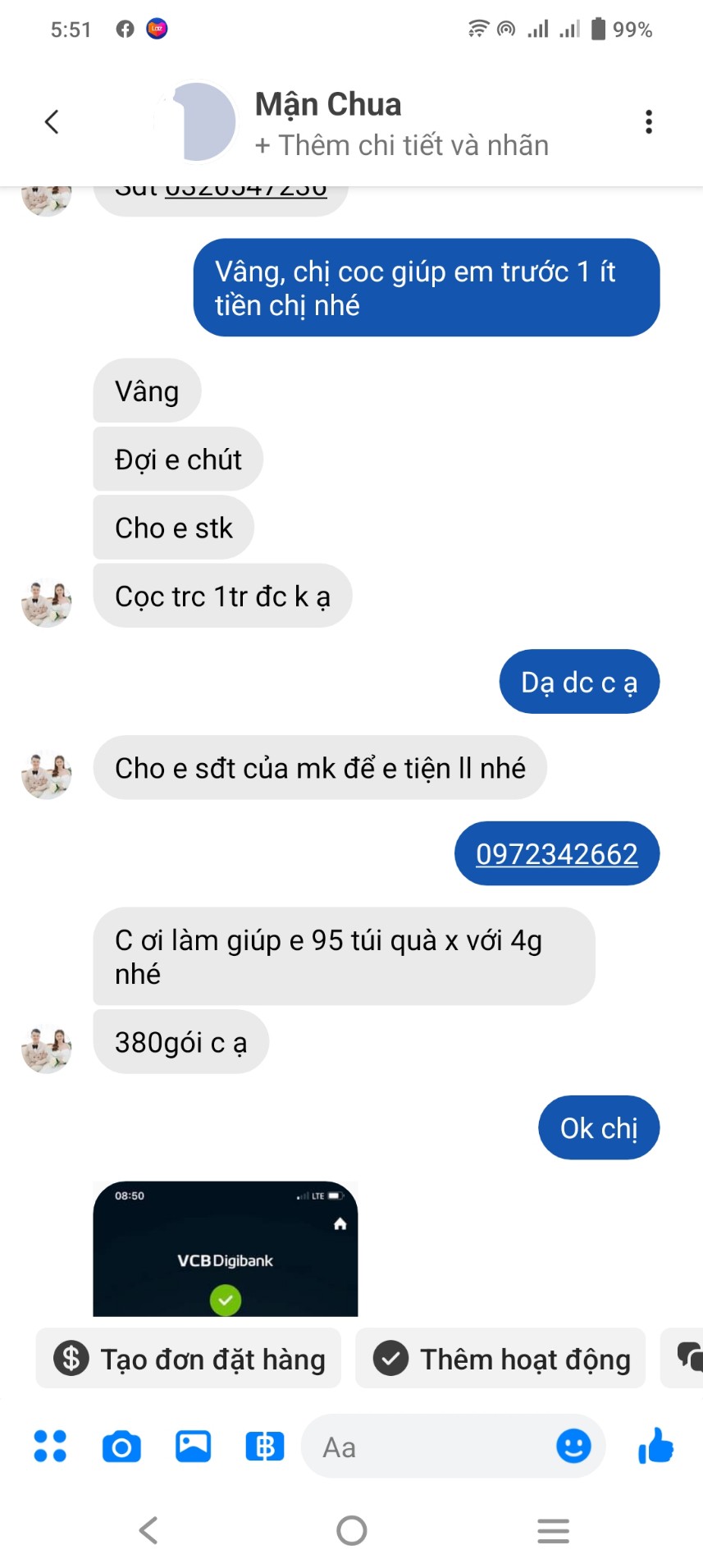This screenshot has height=1568, width=703.
Task: Tap the system home button
Action: coord(351,1530)
